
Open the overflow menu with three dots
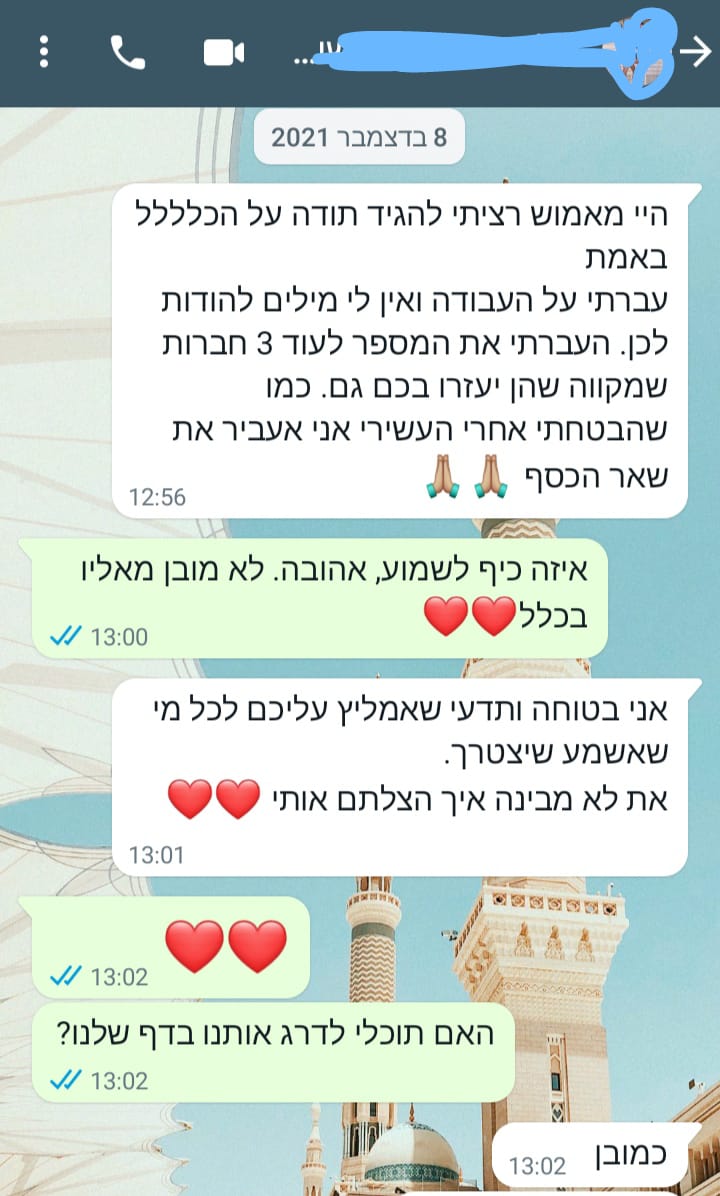(x=44, y=52)
